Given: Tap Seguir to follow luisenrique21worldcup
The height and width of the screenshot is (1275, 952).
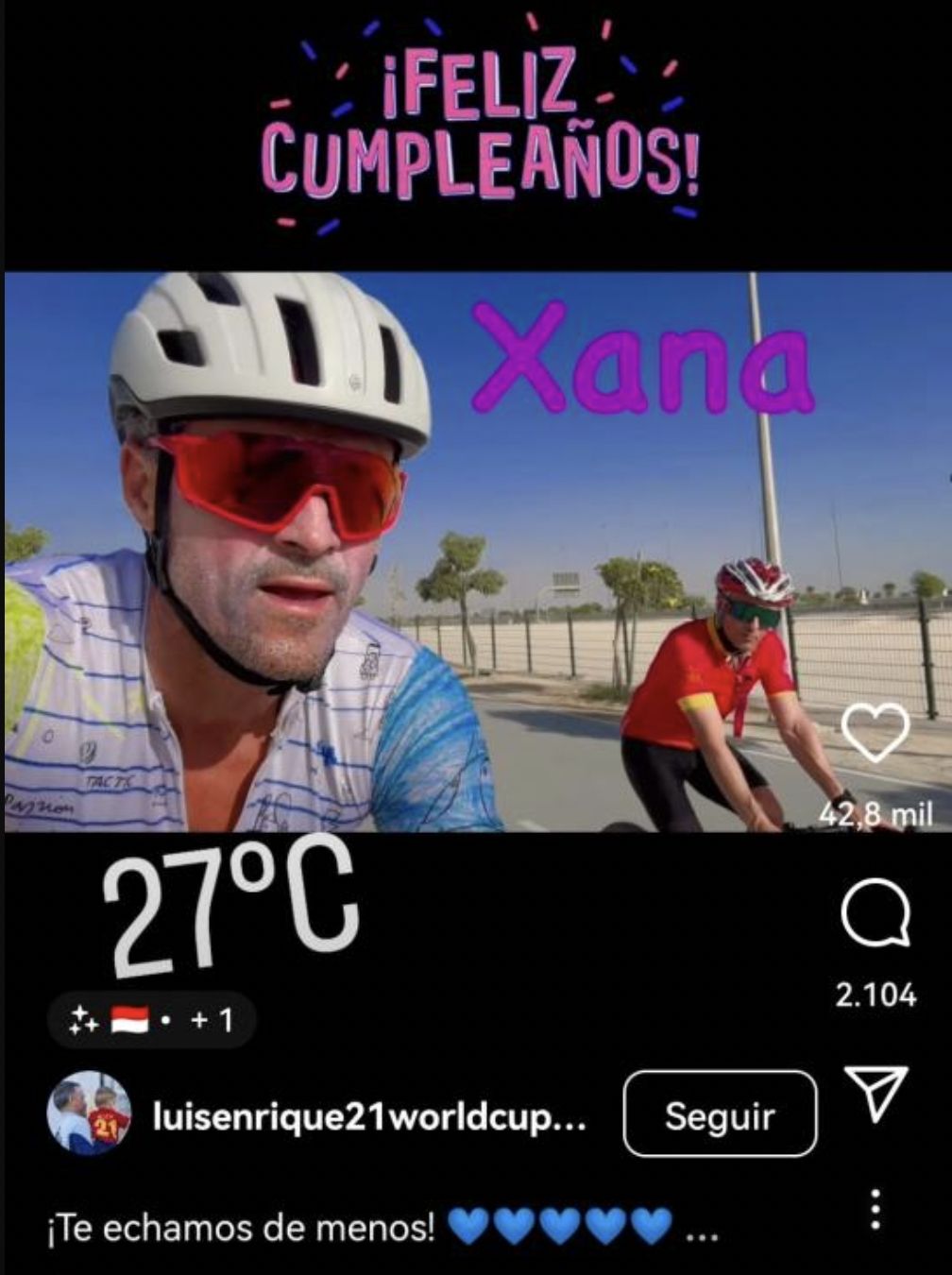Looking at the screenshot, I should pos(720,1114).
